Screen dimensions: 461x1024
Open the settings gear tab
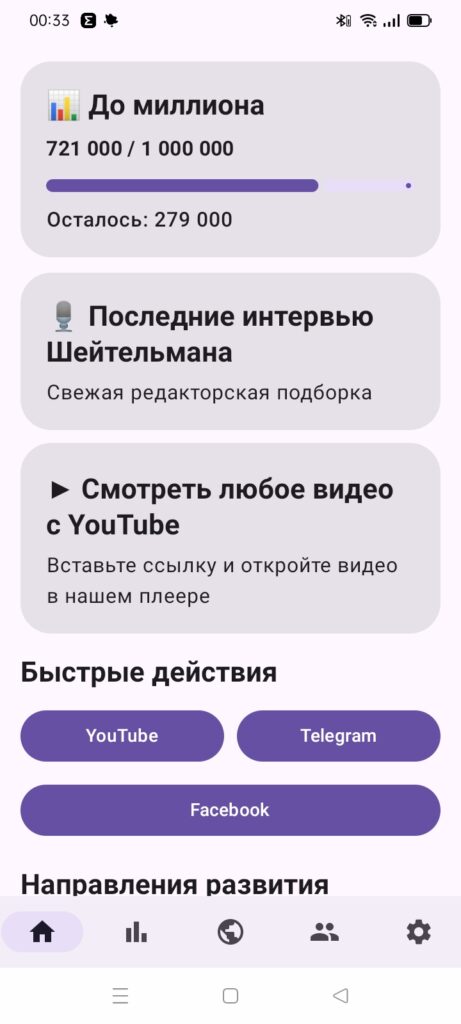419,932
